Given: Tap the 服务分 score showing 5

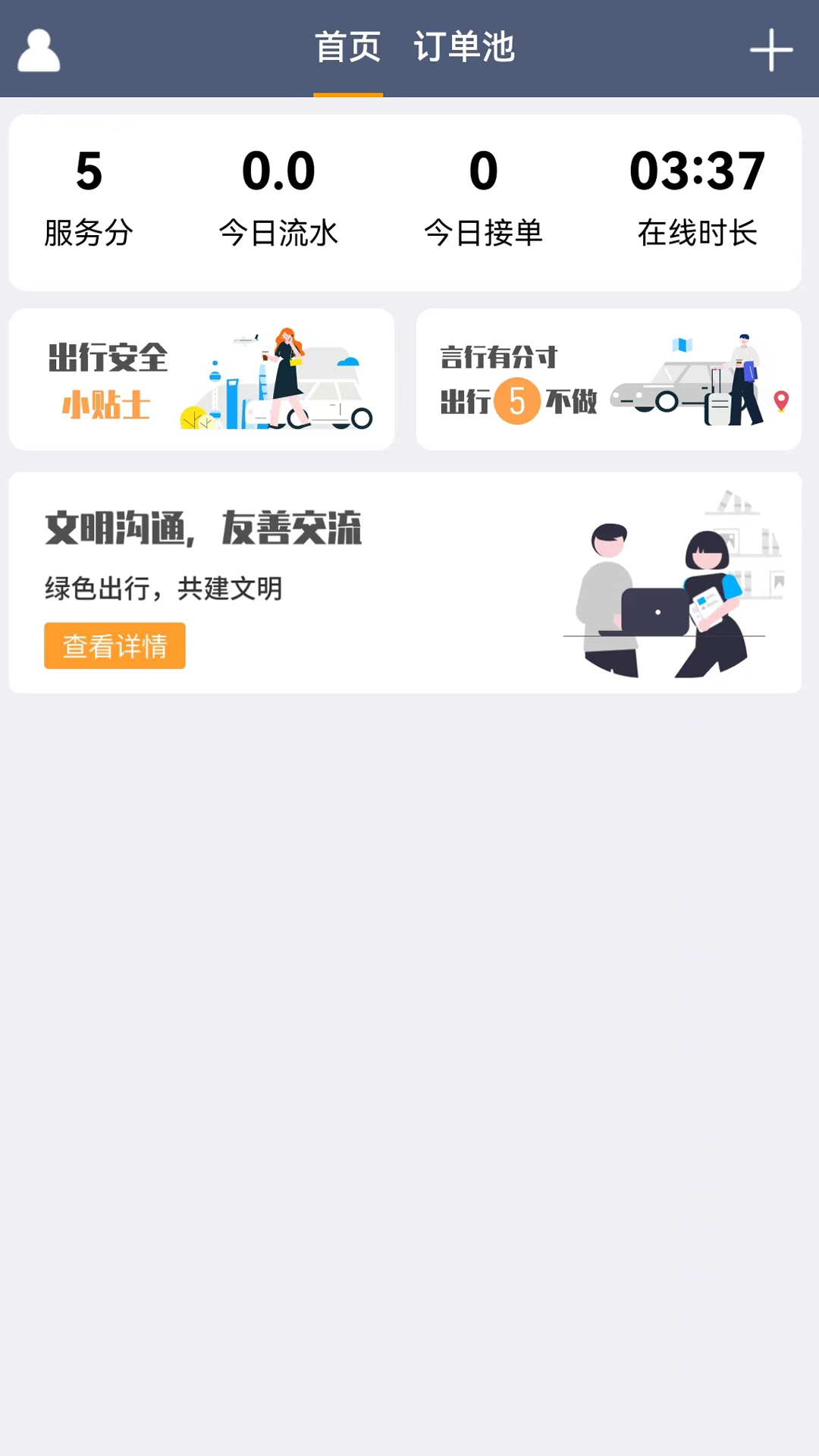Looking at the screenshot, I should tap(88, 196).
